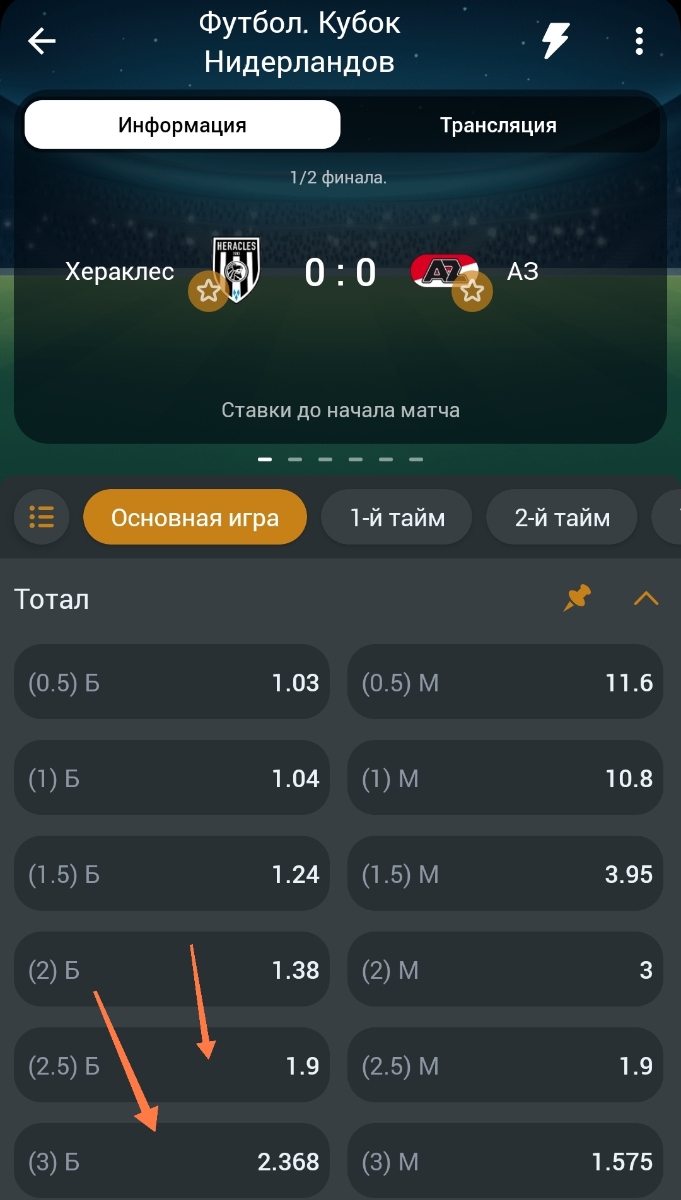681x1200 pixels.
Task: Tap the lightning bolt quick bet icon
Action: point(556,41)
